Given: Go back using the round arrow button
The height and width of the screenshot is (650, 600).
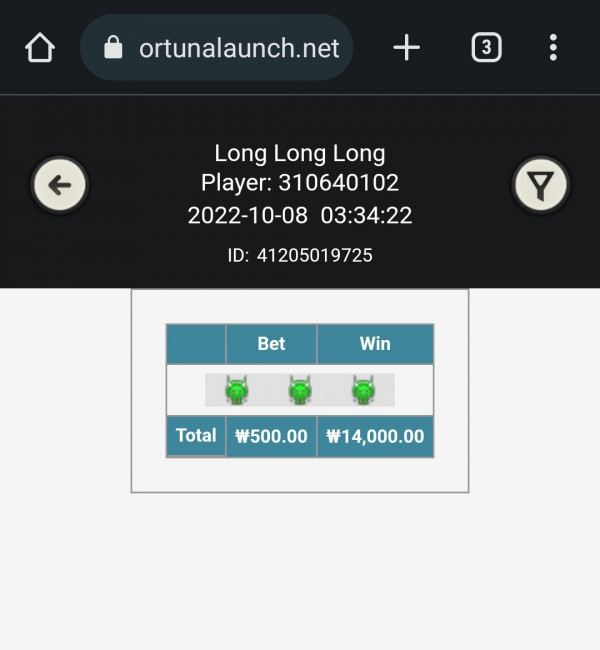Looking at the screenshot, I should pos(60,185).
